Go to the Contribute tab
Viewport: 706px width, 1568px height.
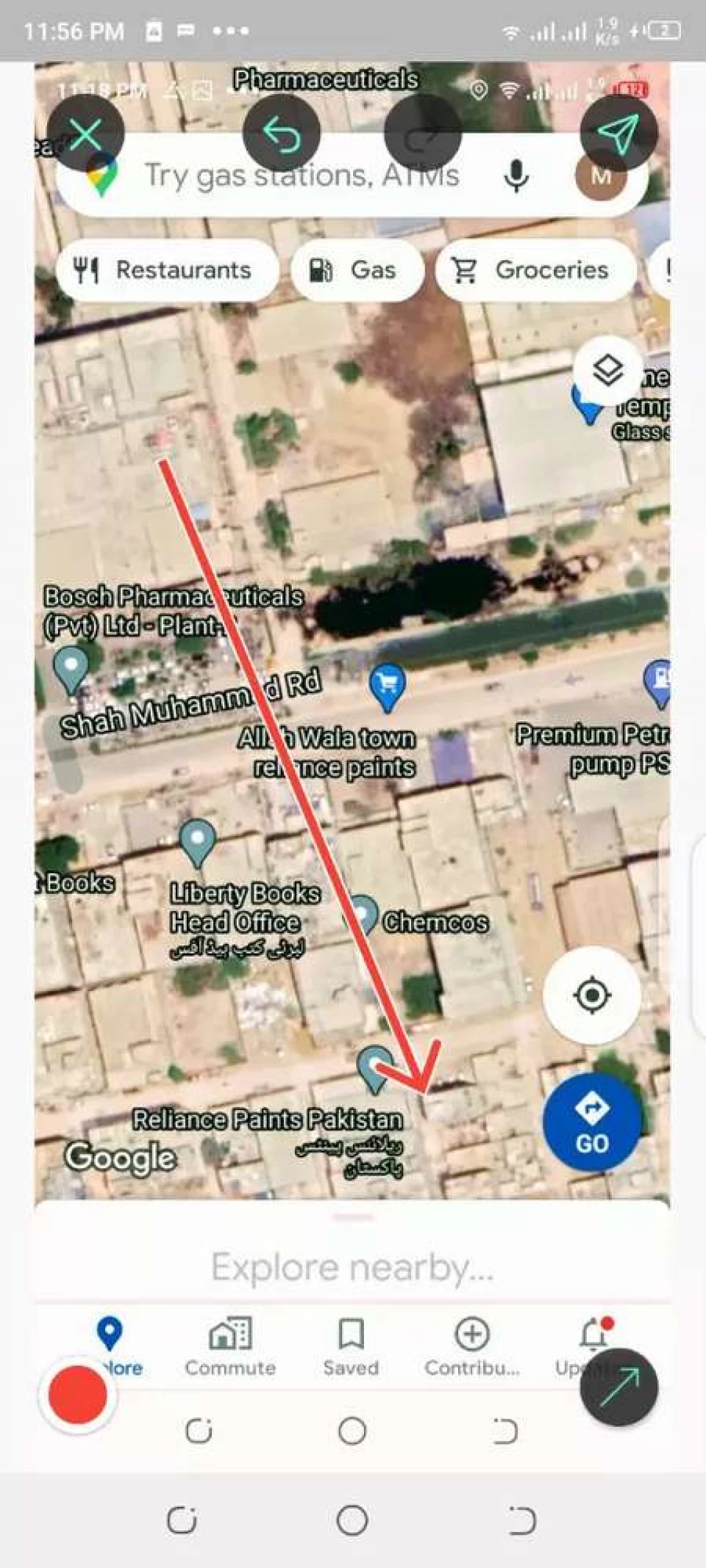click(x=472, y=1347)
